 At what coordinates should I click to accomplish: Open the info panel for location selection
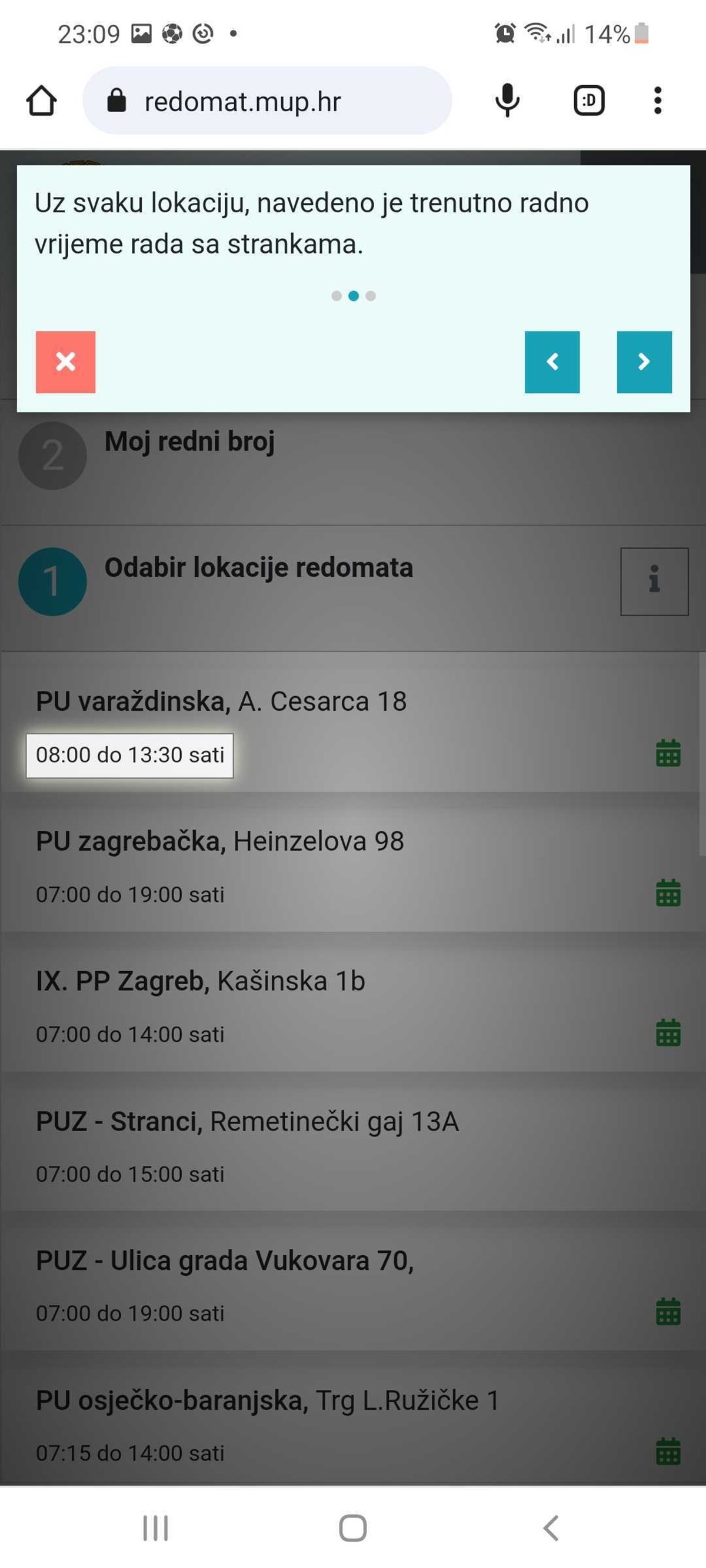click(655, 582)
